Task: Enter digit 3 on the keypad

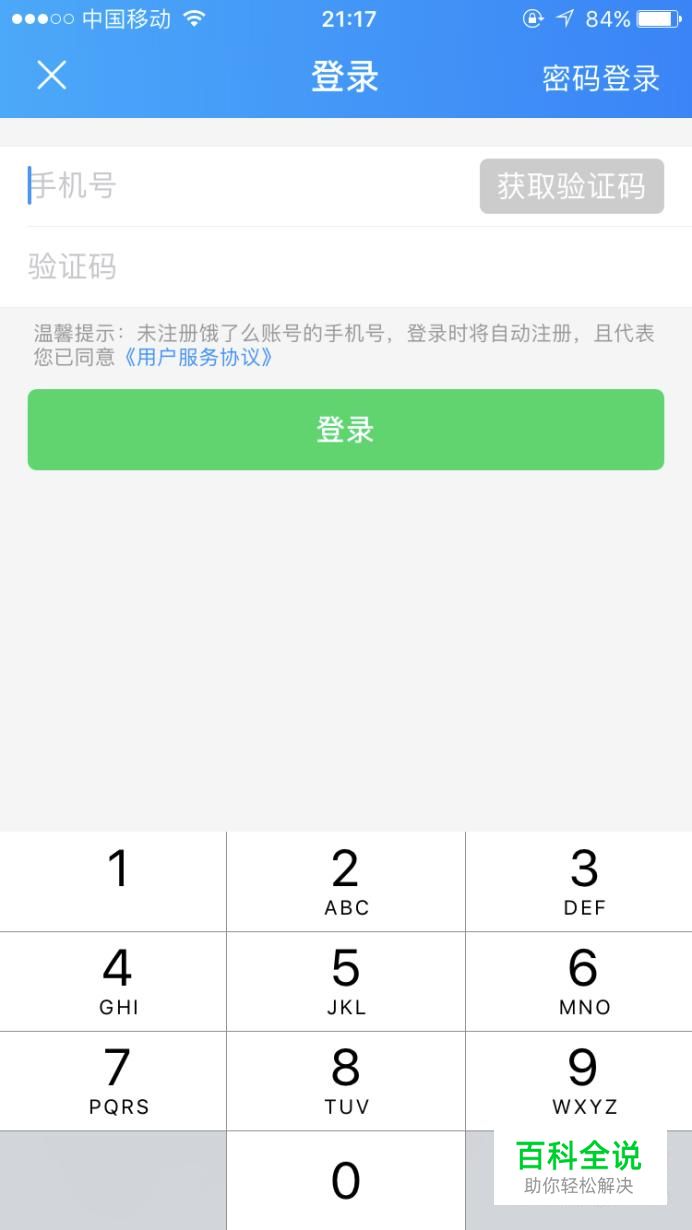Action: (x=579, y=881)
